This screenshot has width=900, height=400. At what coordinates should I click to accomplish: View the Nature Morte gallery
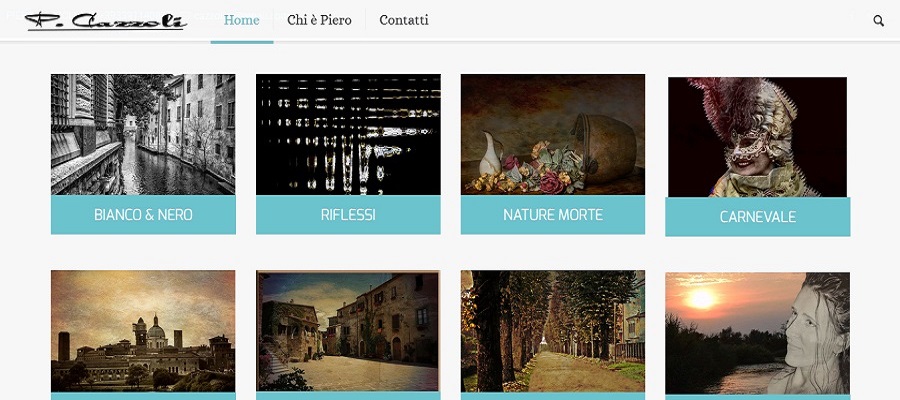[x=553, y=215]
